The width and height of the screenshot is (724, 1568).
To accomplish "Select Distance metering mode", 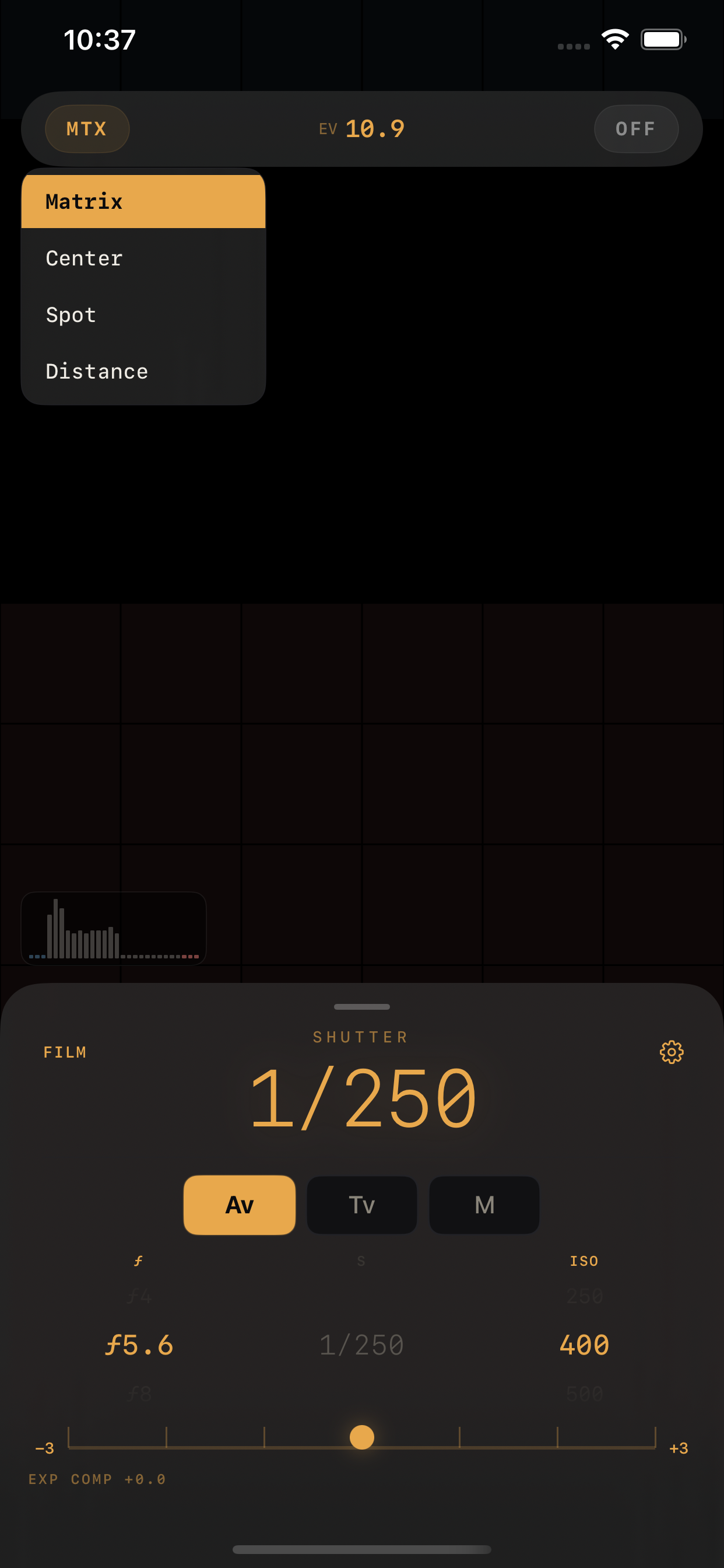I will point(143,370).
